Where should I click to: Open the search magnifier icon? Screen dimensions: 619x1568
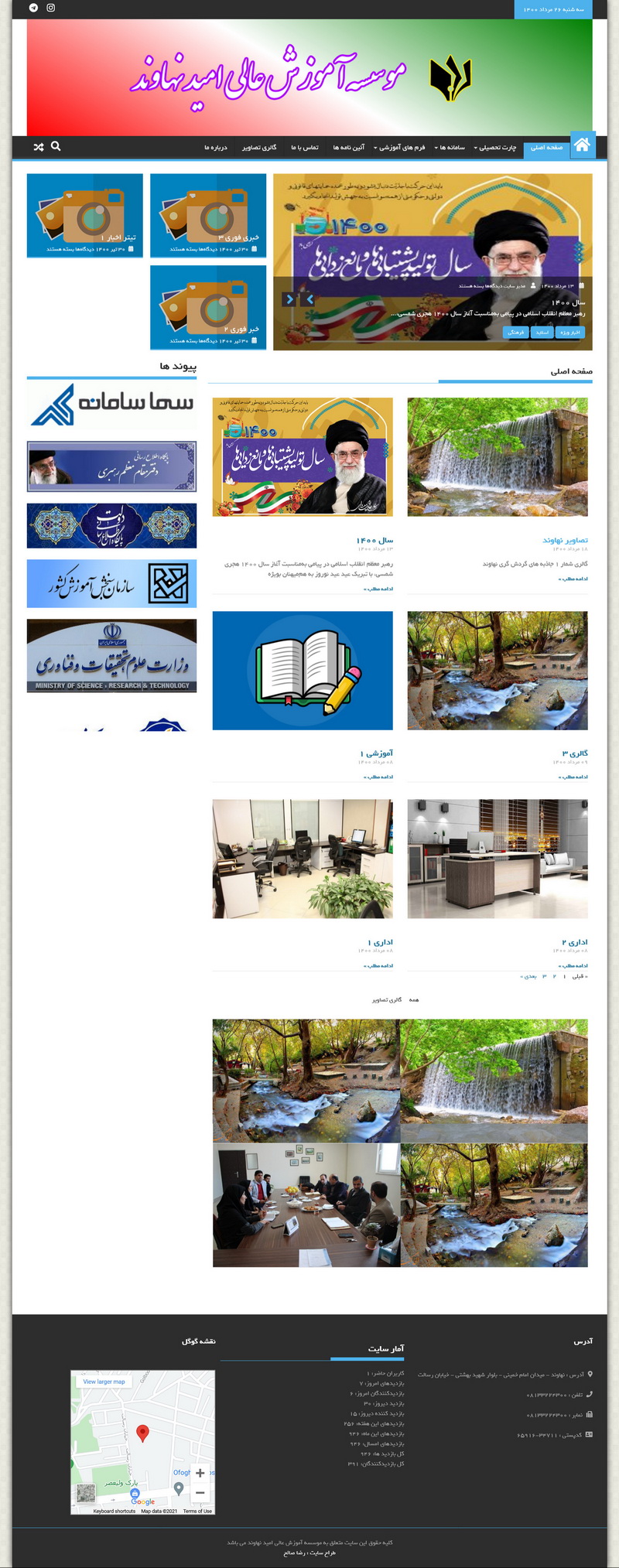(x=56, y=146)
